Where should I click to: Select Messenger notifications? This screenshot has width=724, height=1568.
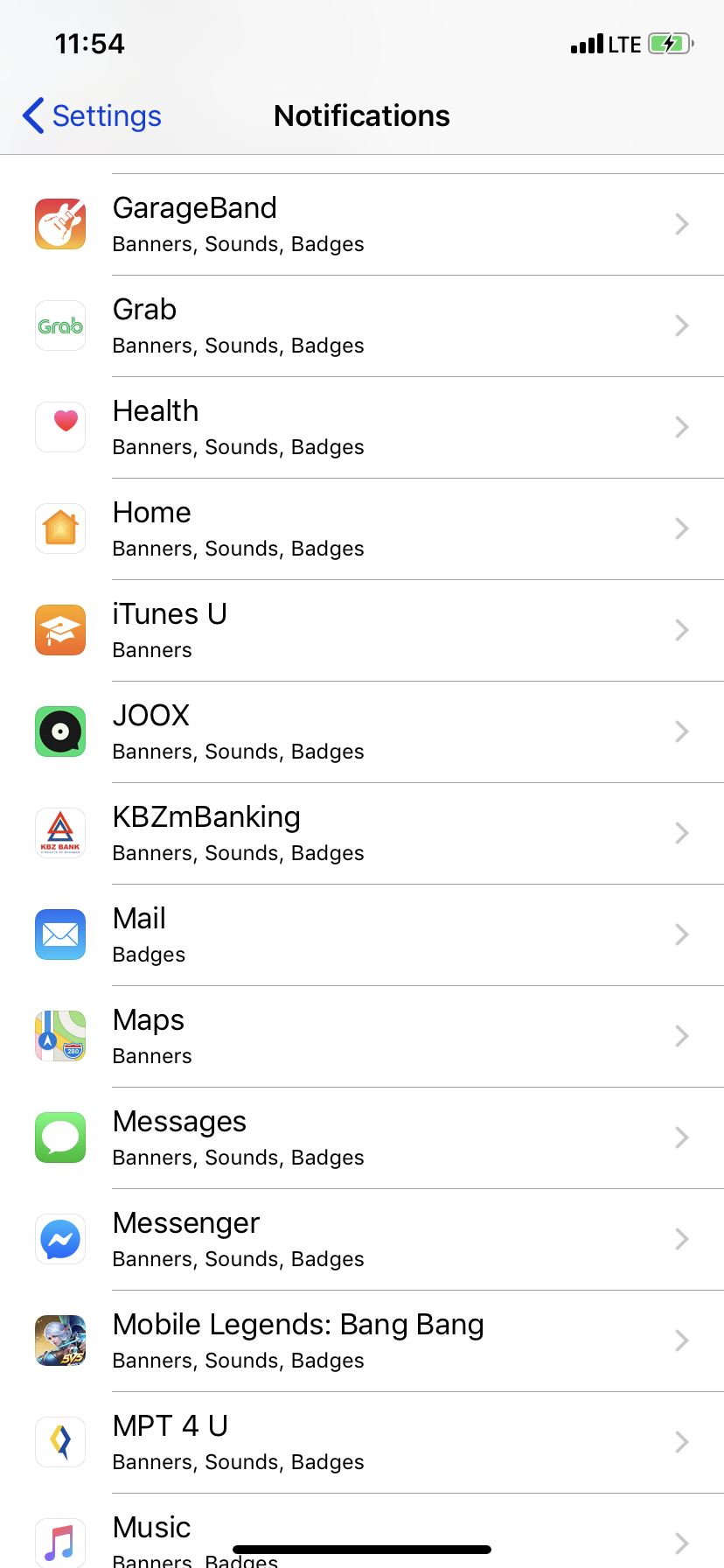coord(362,1240)
